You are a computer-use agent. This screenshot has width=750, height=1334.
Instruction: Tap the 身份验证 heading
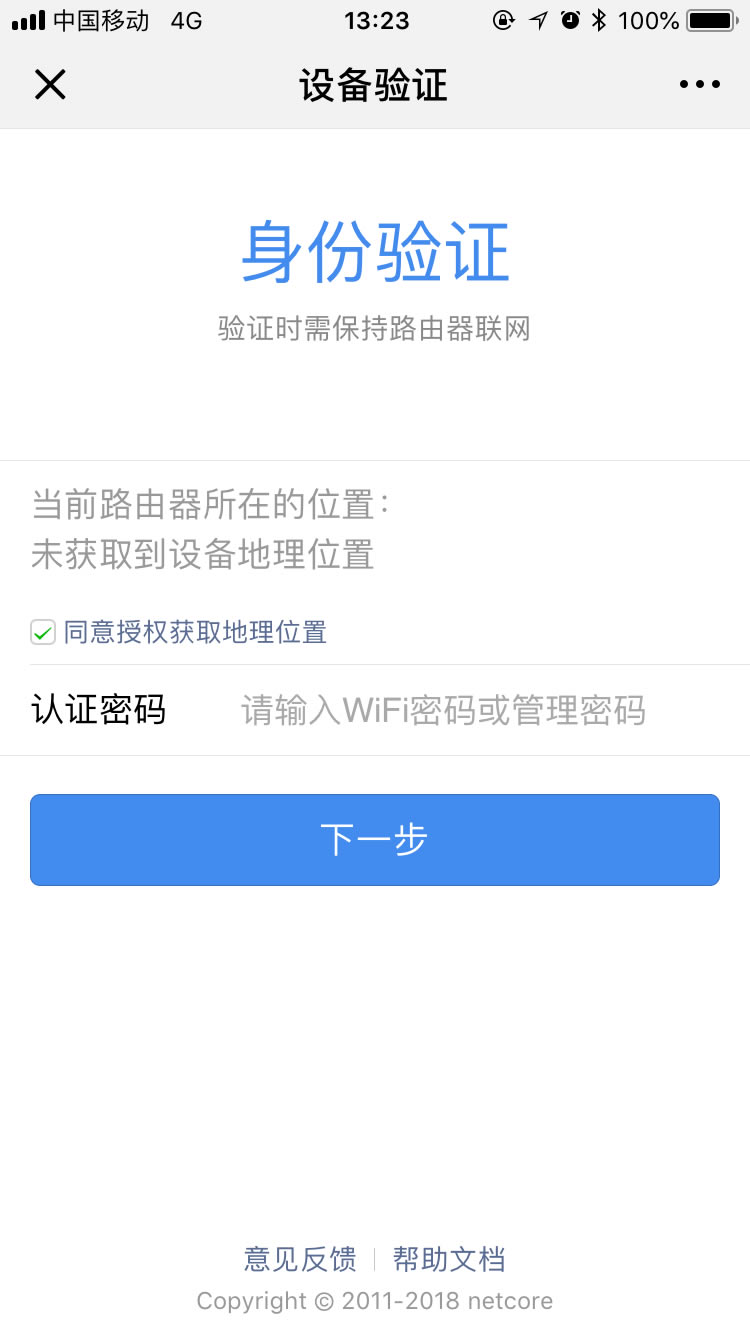[x=375, y=252]
